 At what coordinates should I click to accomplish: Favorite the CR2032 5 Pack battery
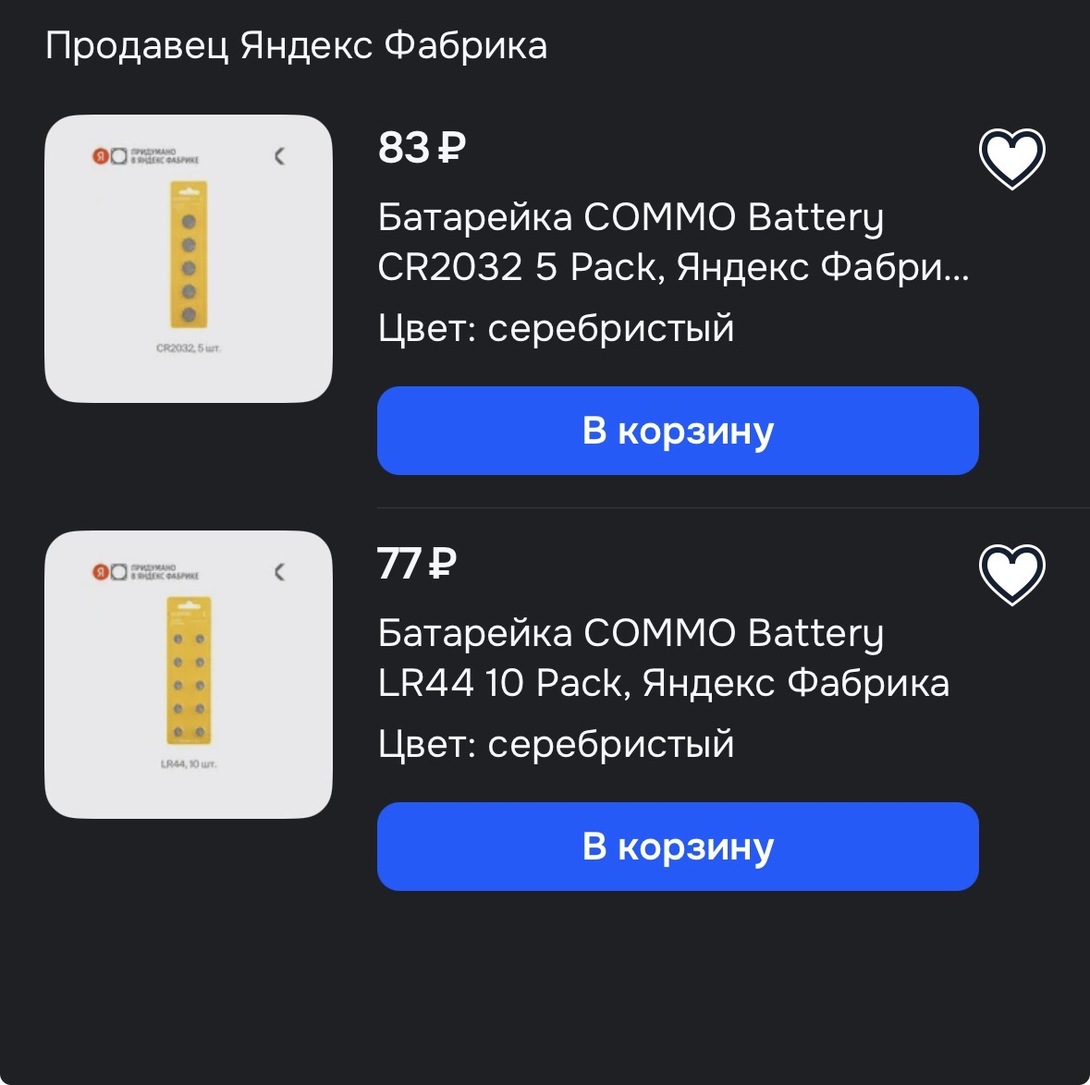pyautogui.click(x=1011, y=159)
